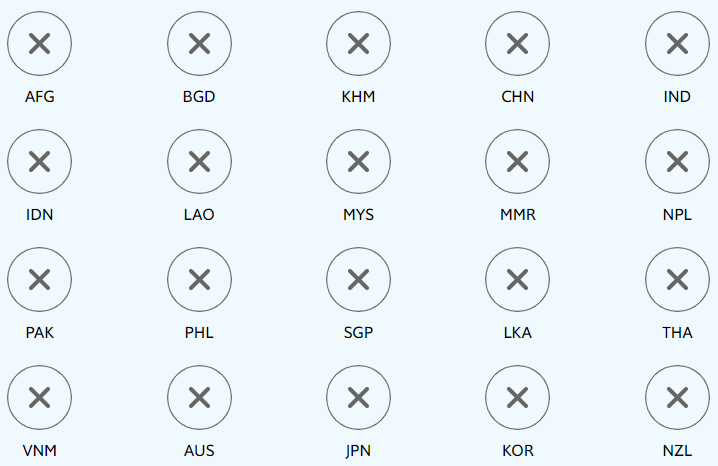Tap the VNM country circle
The height and width of the screenshot is (466, 718).
click(x=39, y=397)
